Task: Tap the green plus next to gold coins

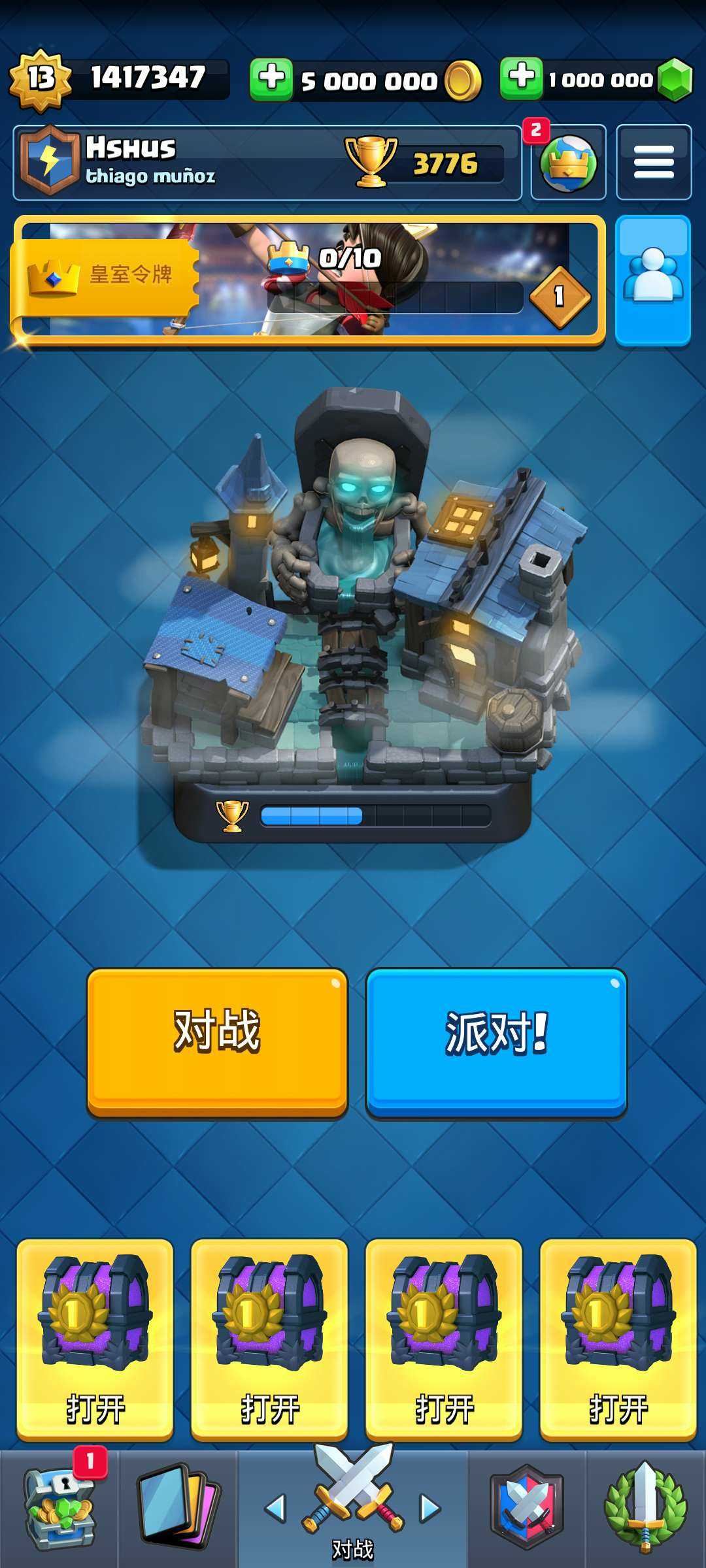Action: click(x=271, y=79)
